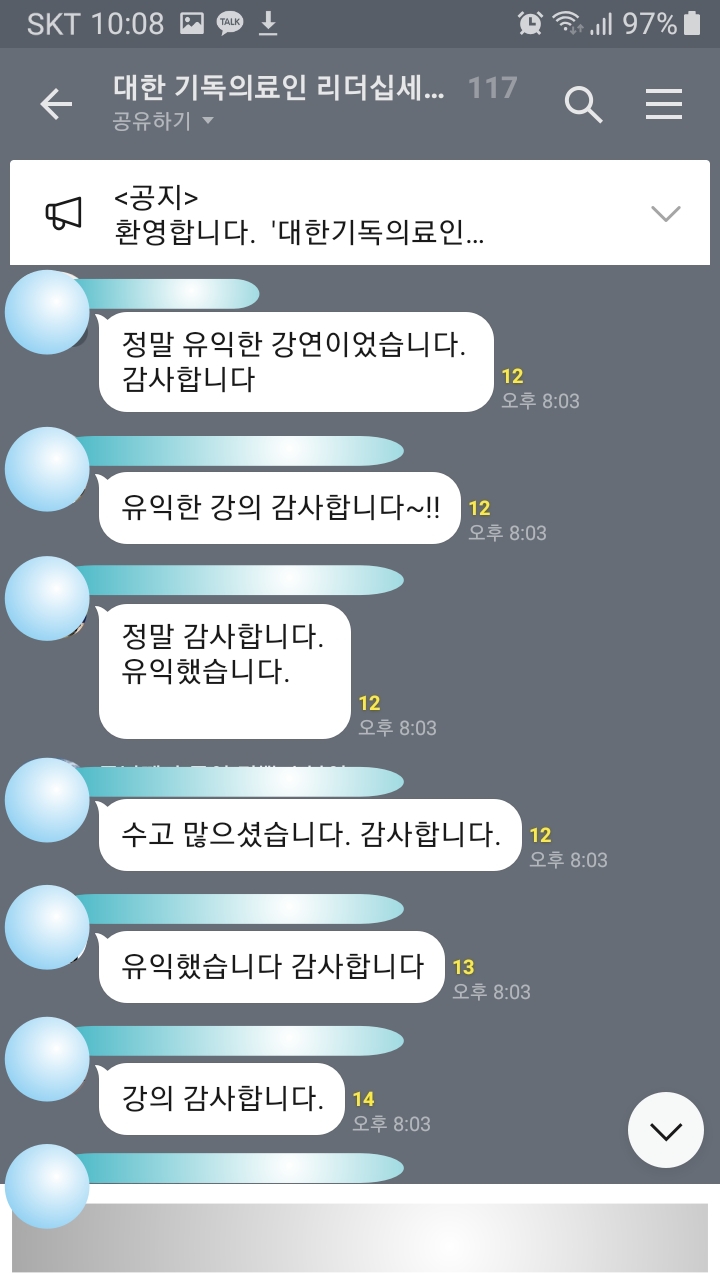Open profile of sender of '유익한 강의 감사합니다~!!'

(47, 469)
